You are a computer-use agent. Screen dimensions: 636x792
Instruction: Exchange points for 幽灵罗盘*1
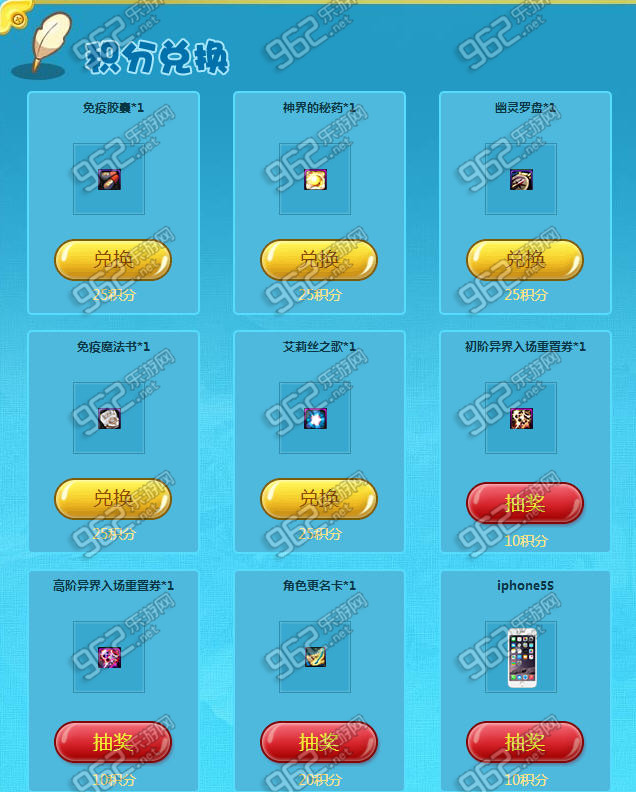525,260
